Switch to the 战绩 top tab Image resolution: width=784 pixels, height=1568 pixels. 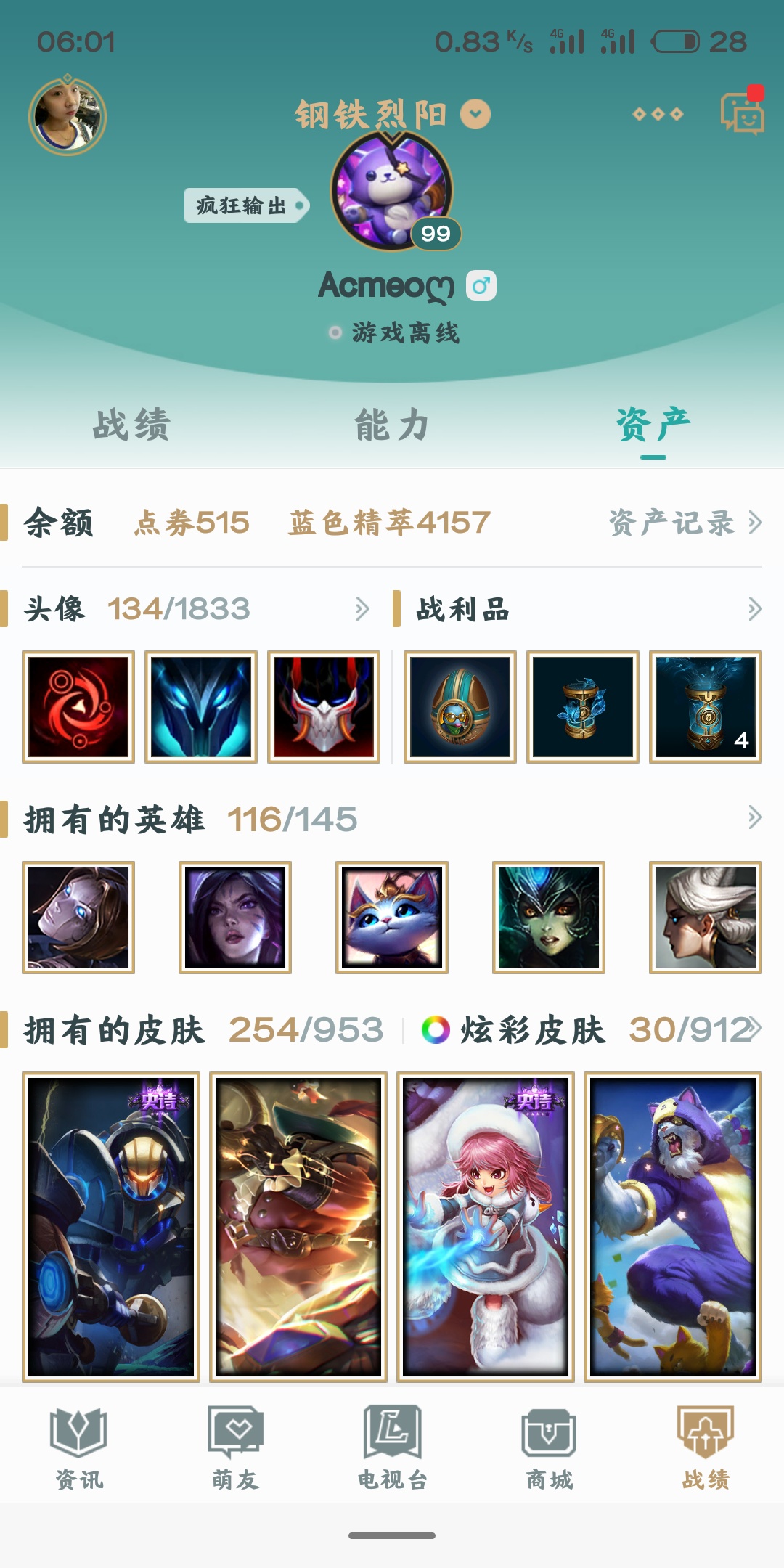click(131, 425)
